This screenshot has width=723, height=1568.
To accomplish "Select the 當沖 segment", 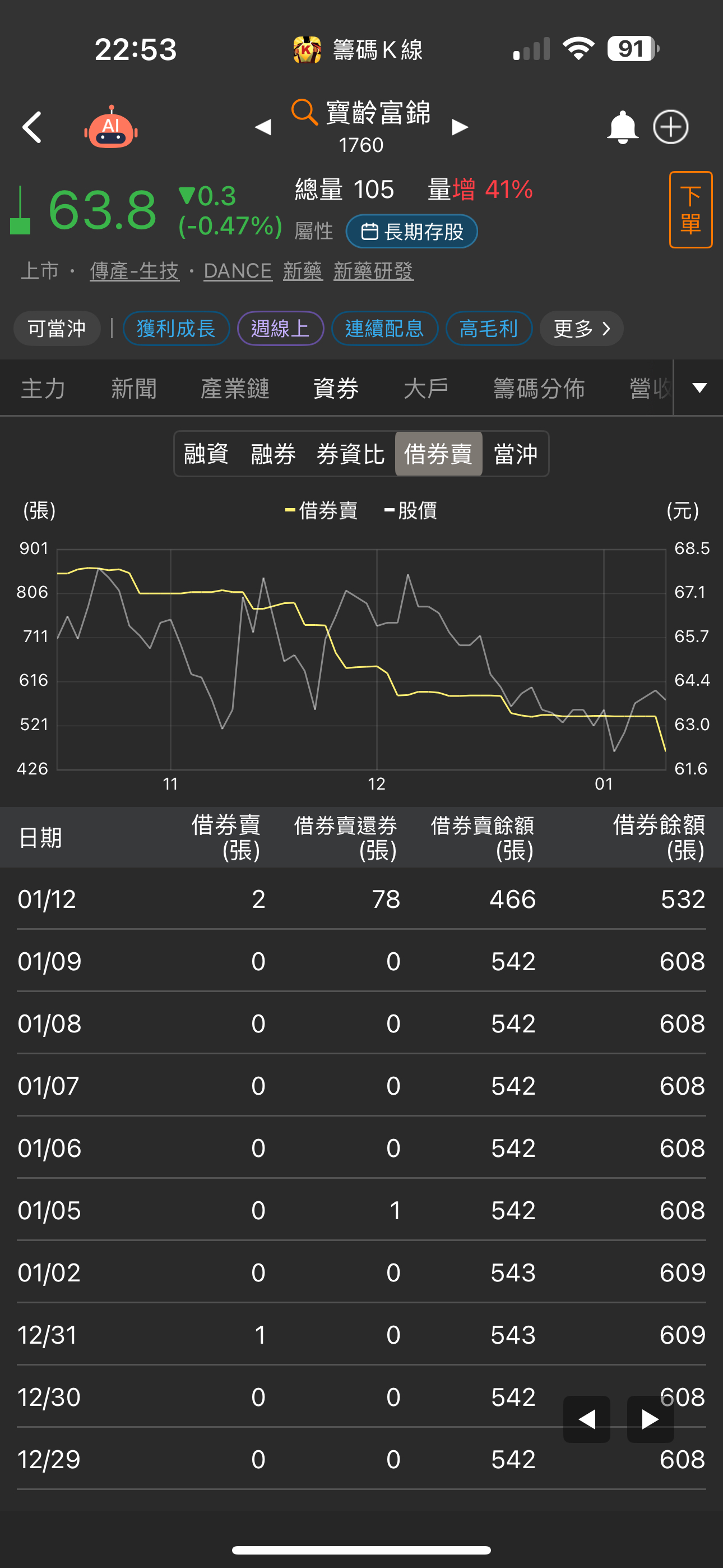I will click(x=515, y=454).
